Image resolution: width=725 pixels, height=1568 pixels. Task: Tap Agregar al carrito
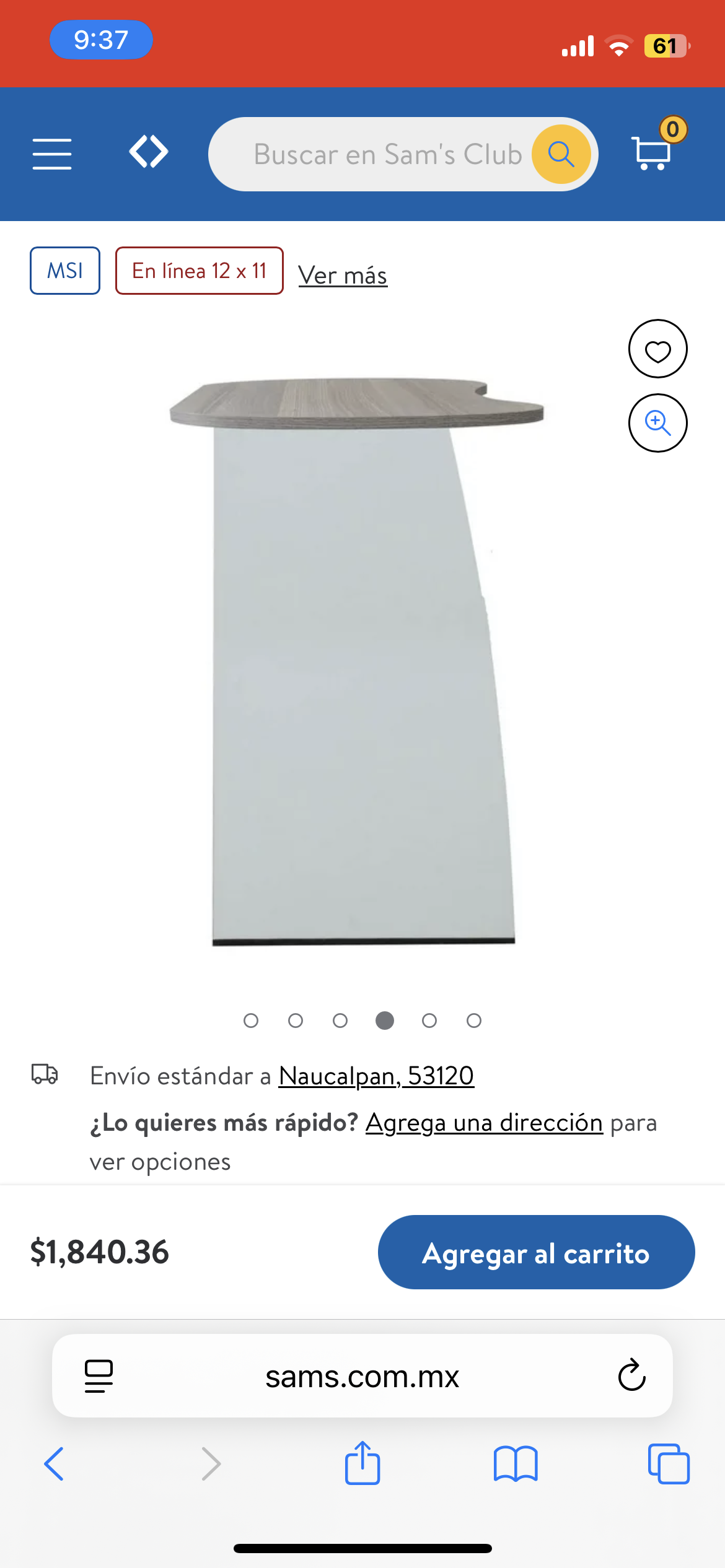536,1252
